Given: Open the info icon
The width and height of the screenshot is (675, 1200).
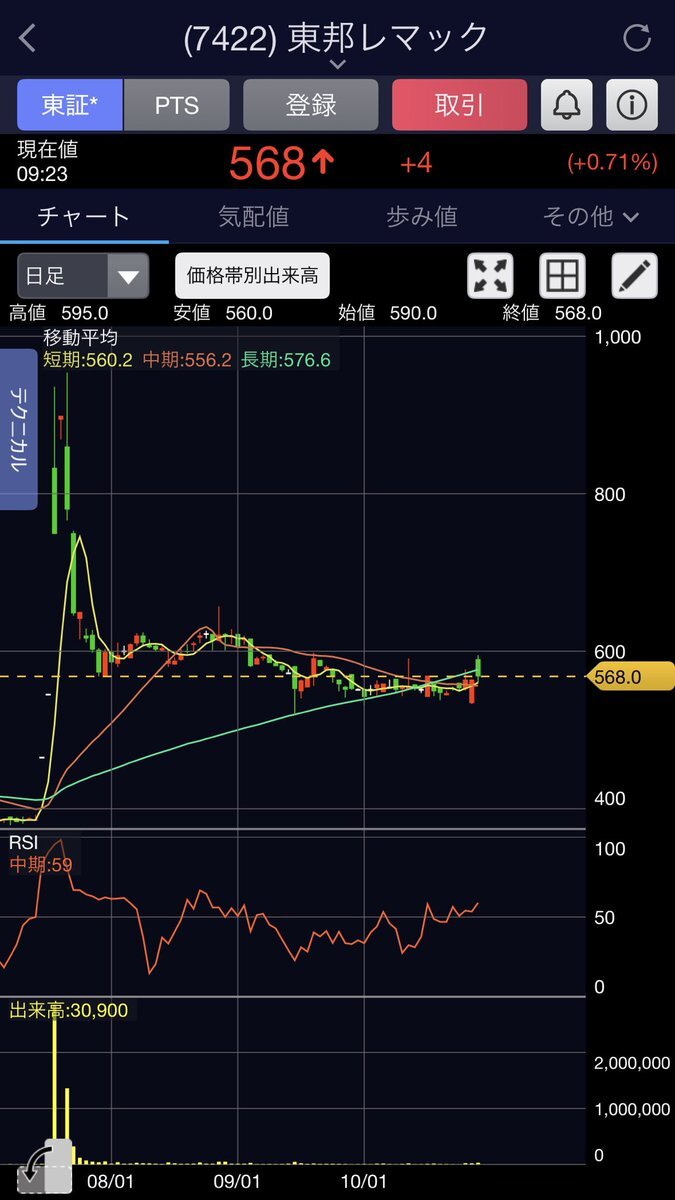Looking at the screenshot, I should click(x=631, y=105).
